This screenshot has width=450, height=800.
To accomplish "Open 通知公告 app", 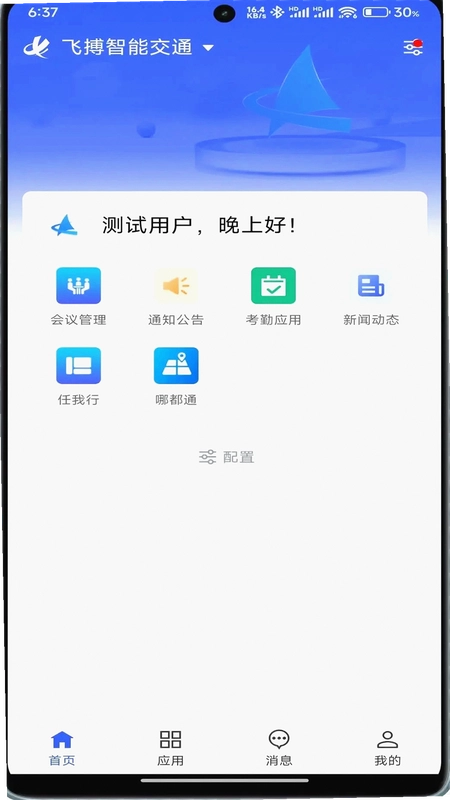I will click(x=176, y=296).
